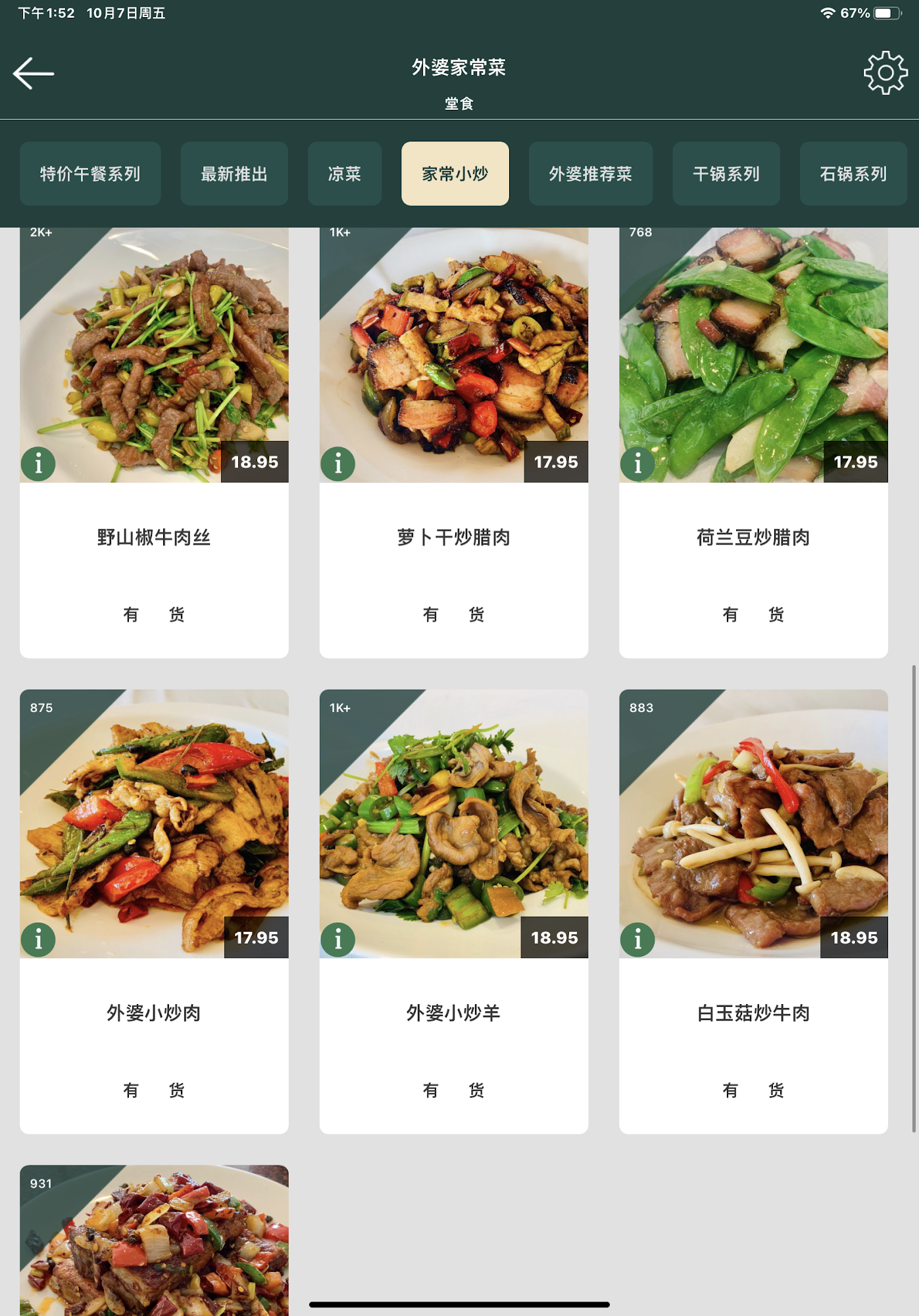The width and height of the screenshot is (919, 1316).
Task: Open the settings gear
Action: [885, 72]
